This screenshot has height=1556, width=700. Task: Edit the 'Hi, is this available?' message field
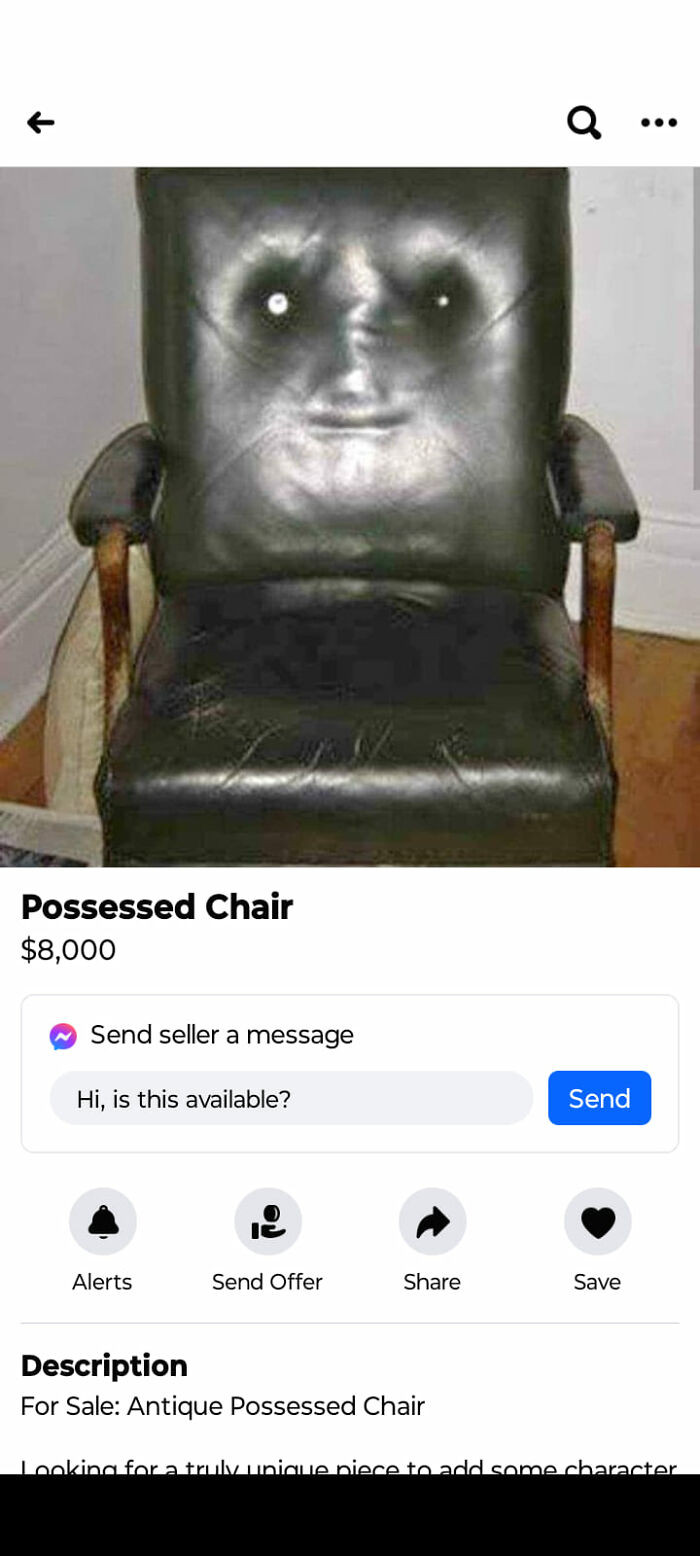coord(291,1098)
